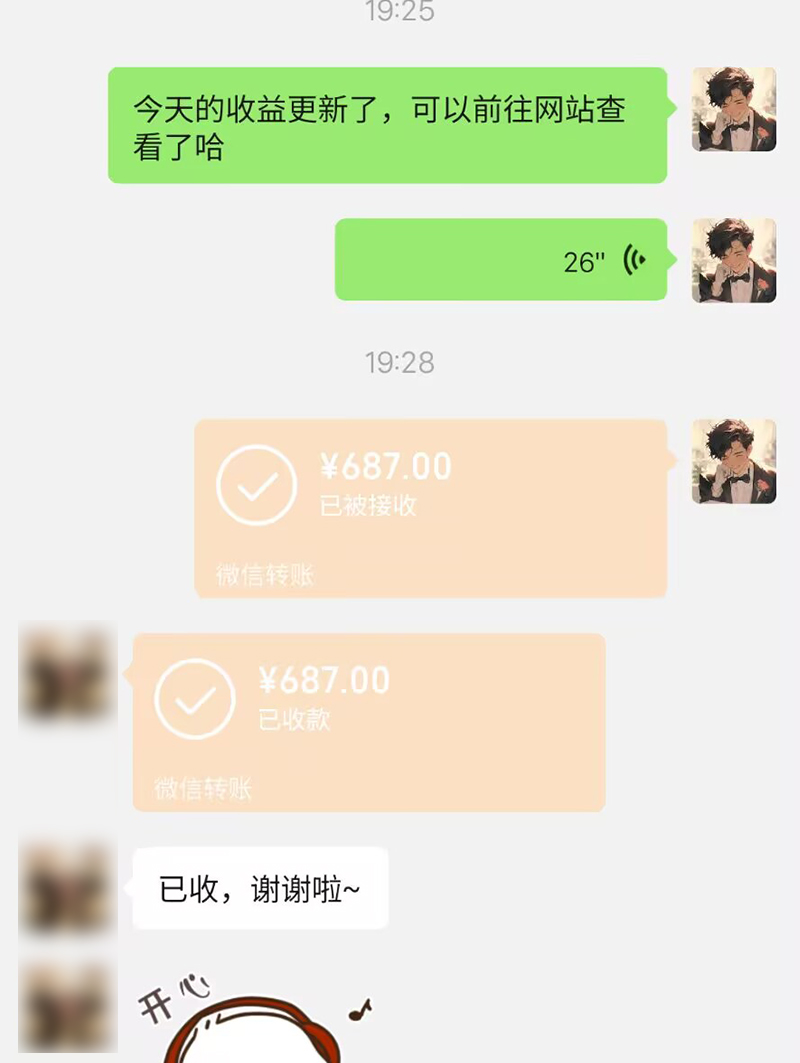
Task: Open the sender's avatar next to the voice message
Action: pyautogui.click(x=734, y=260)
